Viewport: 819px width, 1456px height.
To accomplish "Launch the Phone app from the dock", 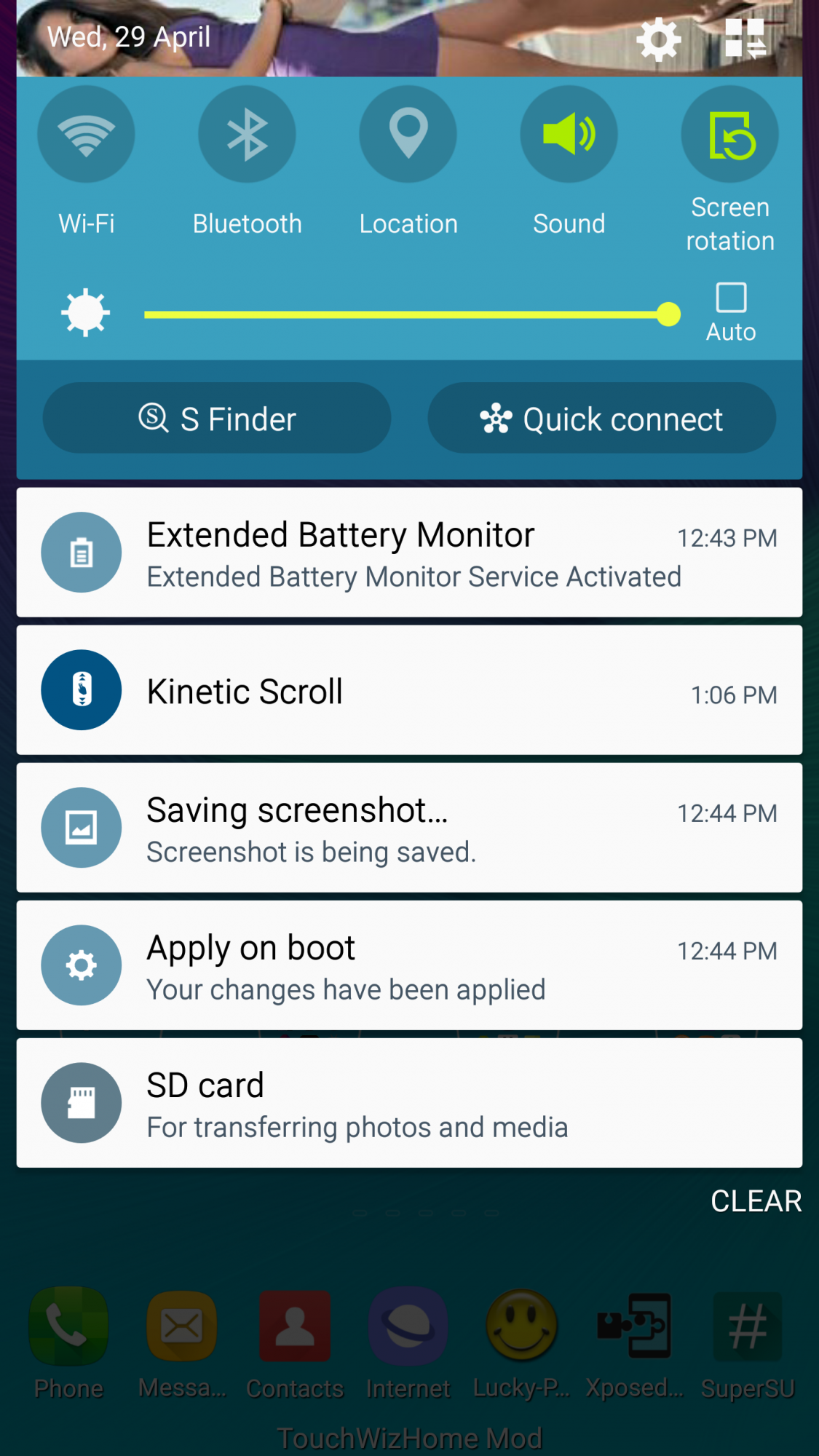I will click(68, 1325).
